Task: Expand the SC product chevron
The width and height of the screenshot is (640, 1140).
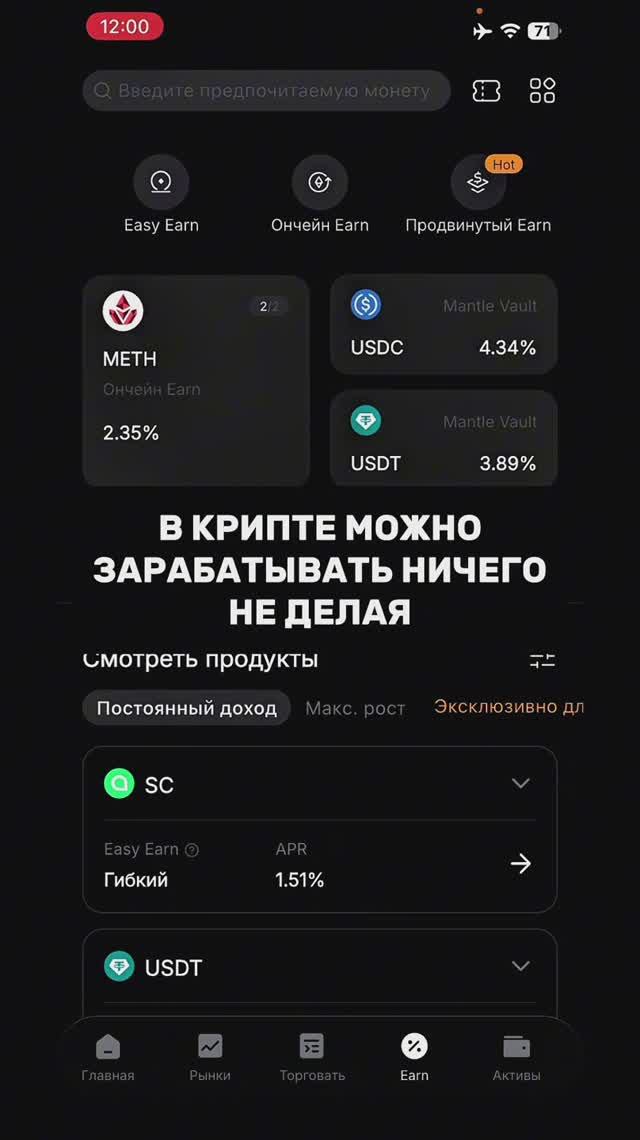Action: [521, 784]
